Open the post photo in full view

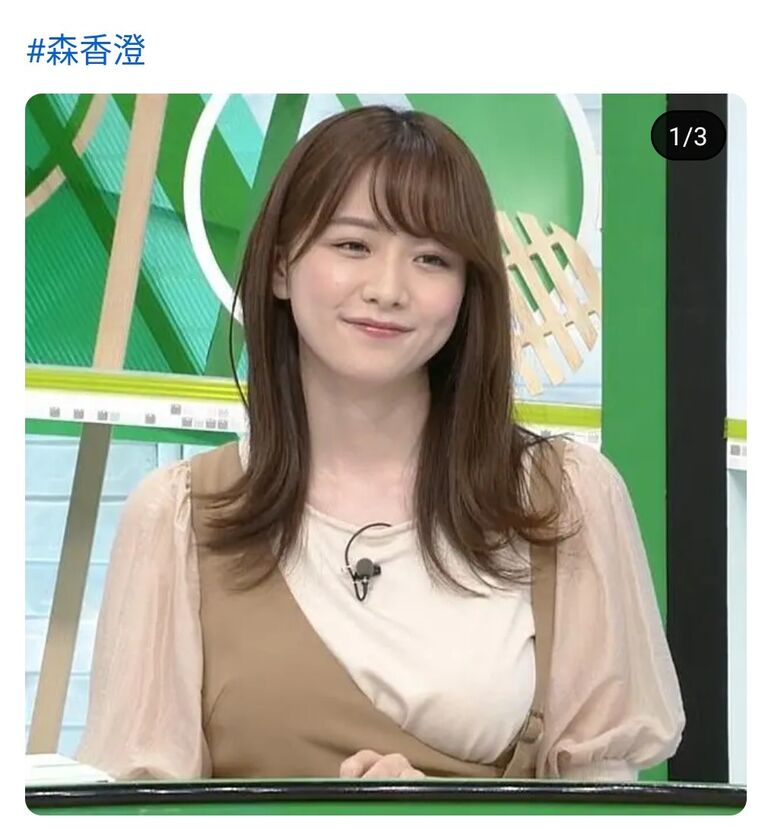click(x=385, y=452)
